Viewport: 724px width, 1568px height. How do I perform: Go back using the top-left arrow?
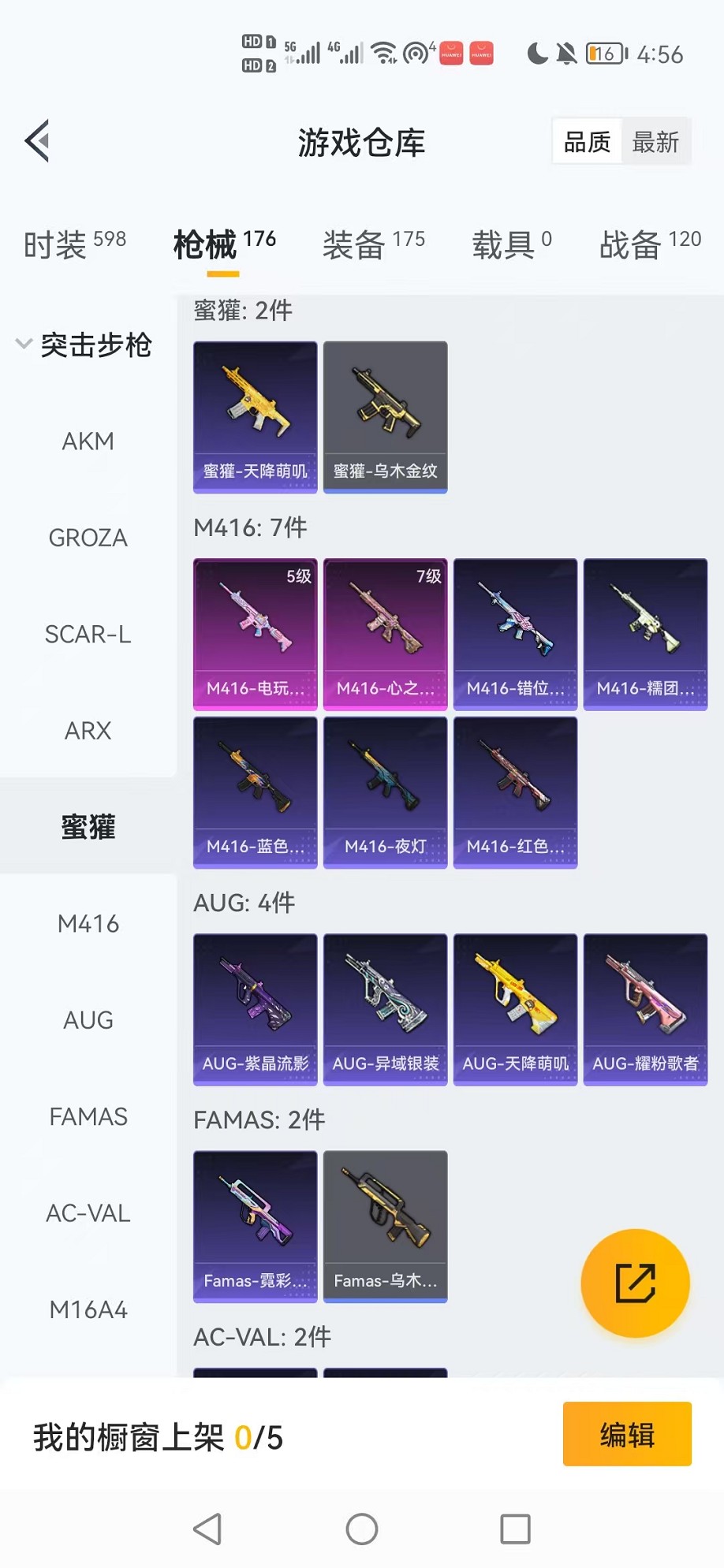(37, 142)
